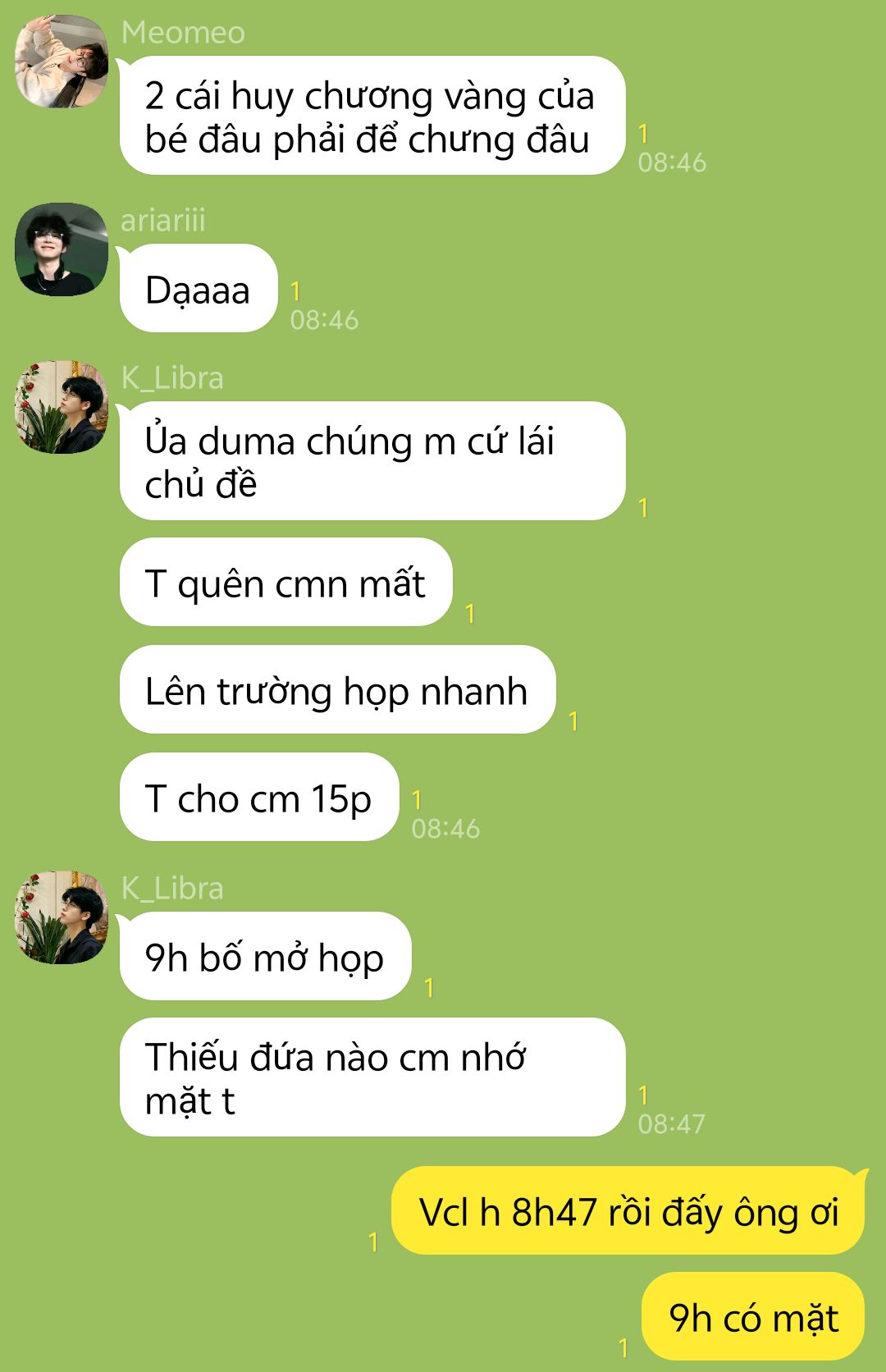Open Meomeo's profile picture
The height and width of the screenshot is (1372, 886).
pos(62,62)
